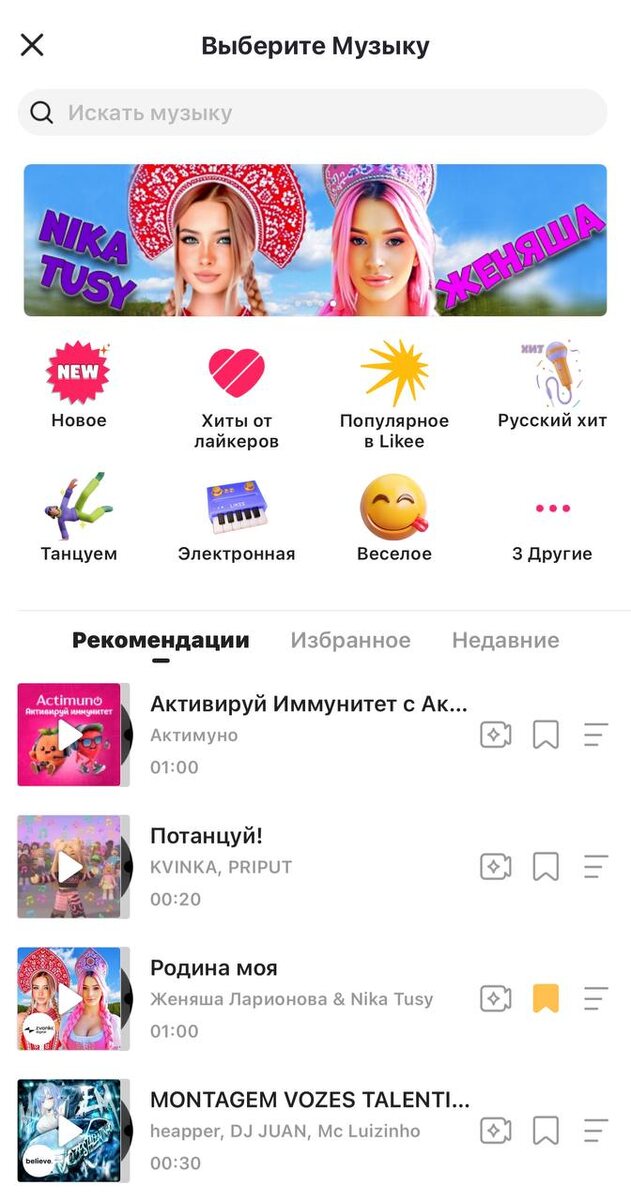
Task: Switch to the Недавние tab
Action: (505, 640)
